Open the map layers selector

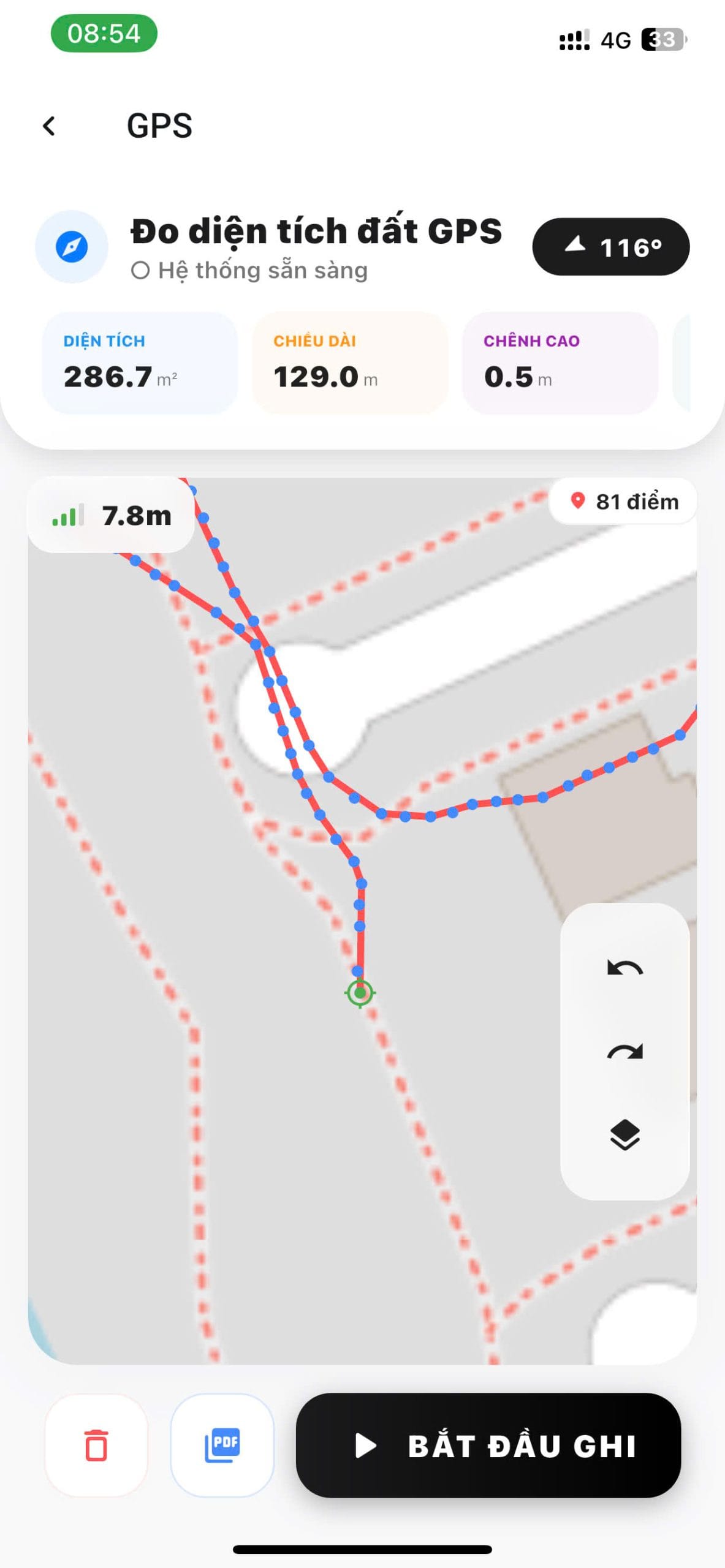624,1135
